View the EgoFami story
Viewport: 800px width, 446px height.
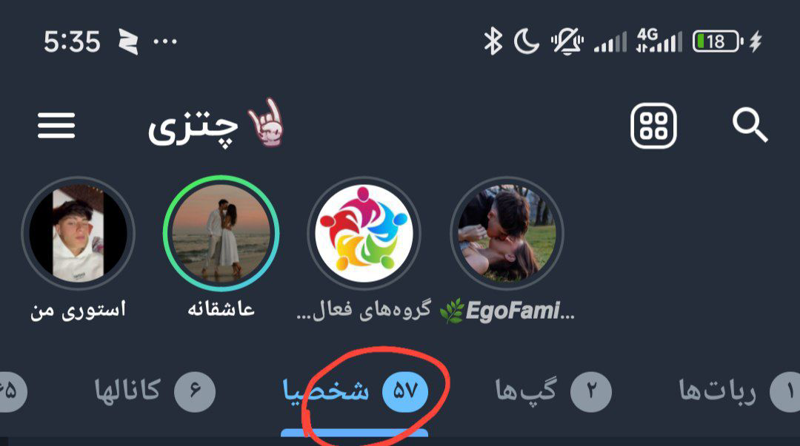[x=507, y=233]
